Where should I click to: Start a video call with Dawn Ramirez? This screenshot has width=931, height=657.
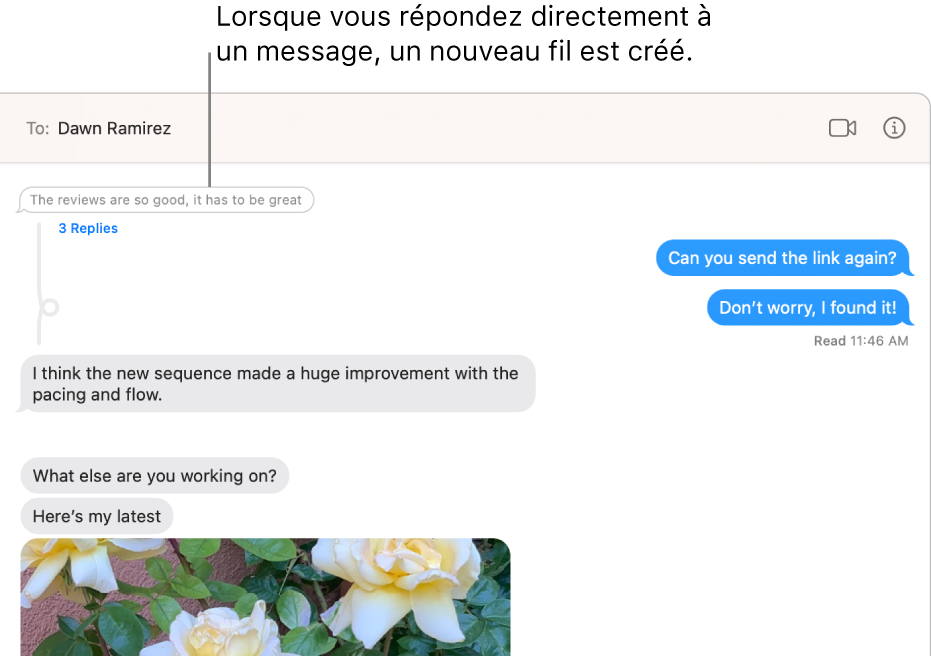[x=842, y=128]
